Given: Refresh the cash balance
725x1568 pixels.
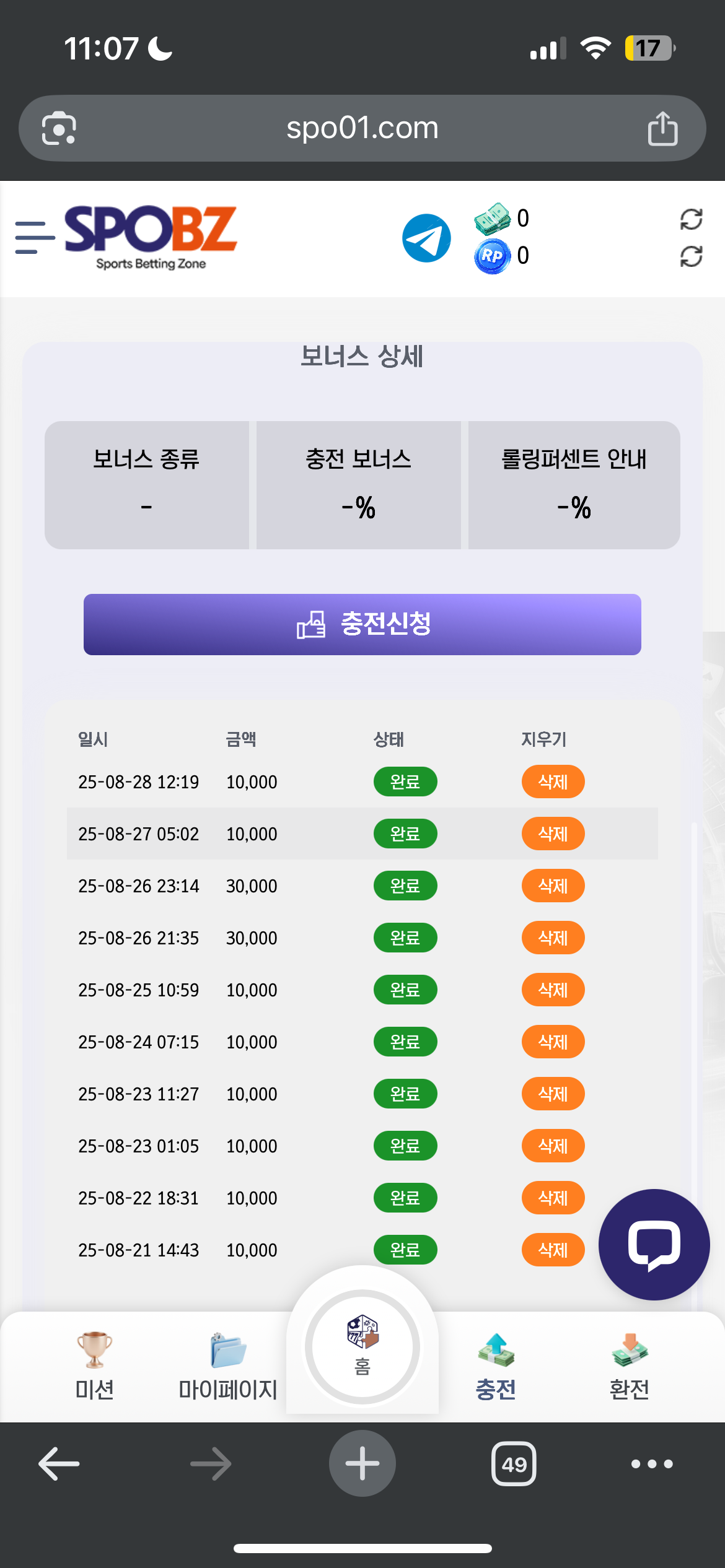Looking at the screenshot, I should 691,219.
